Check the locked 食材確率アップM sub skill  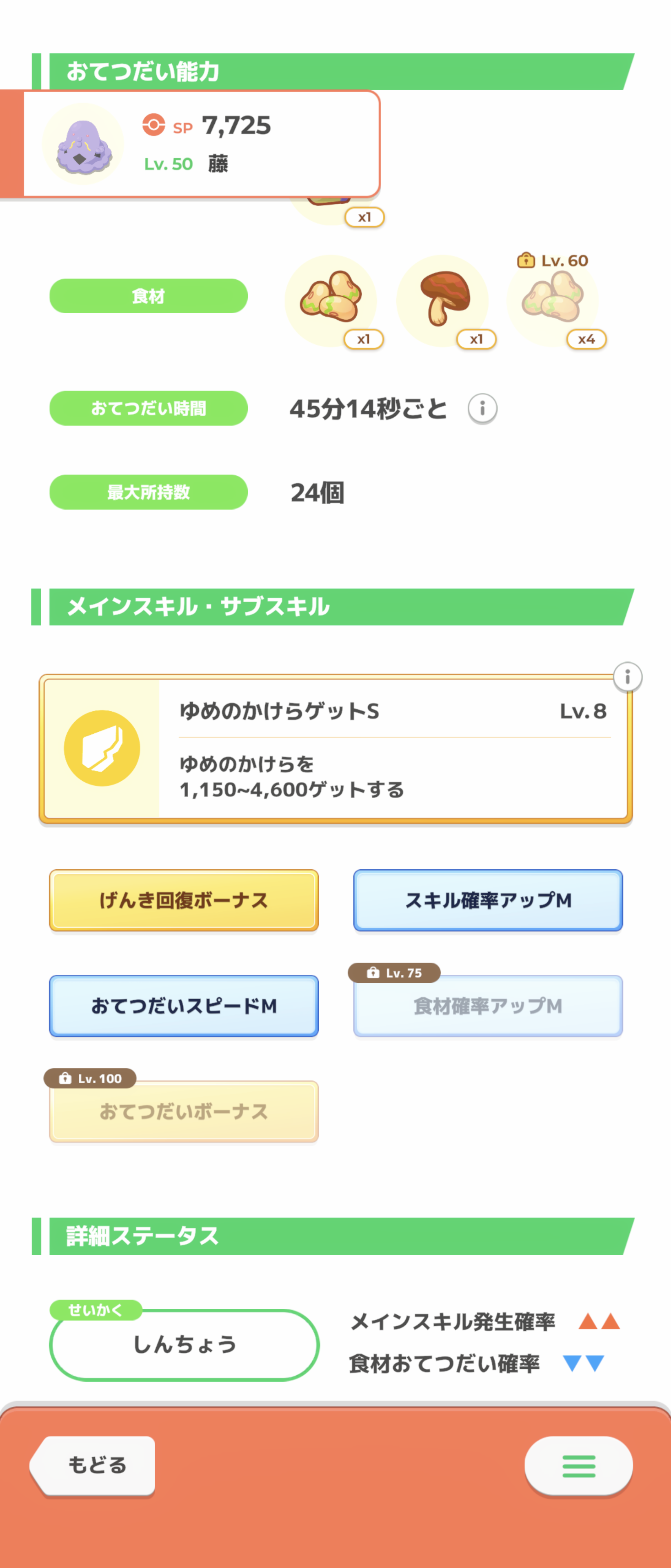click(488, 1006)
